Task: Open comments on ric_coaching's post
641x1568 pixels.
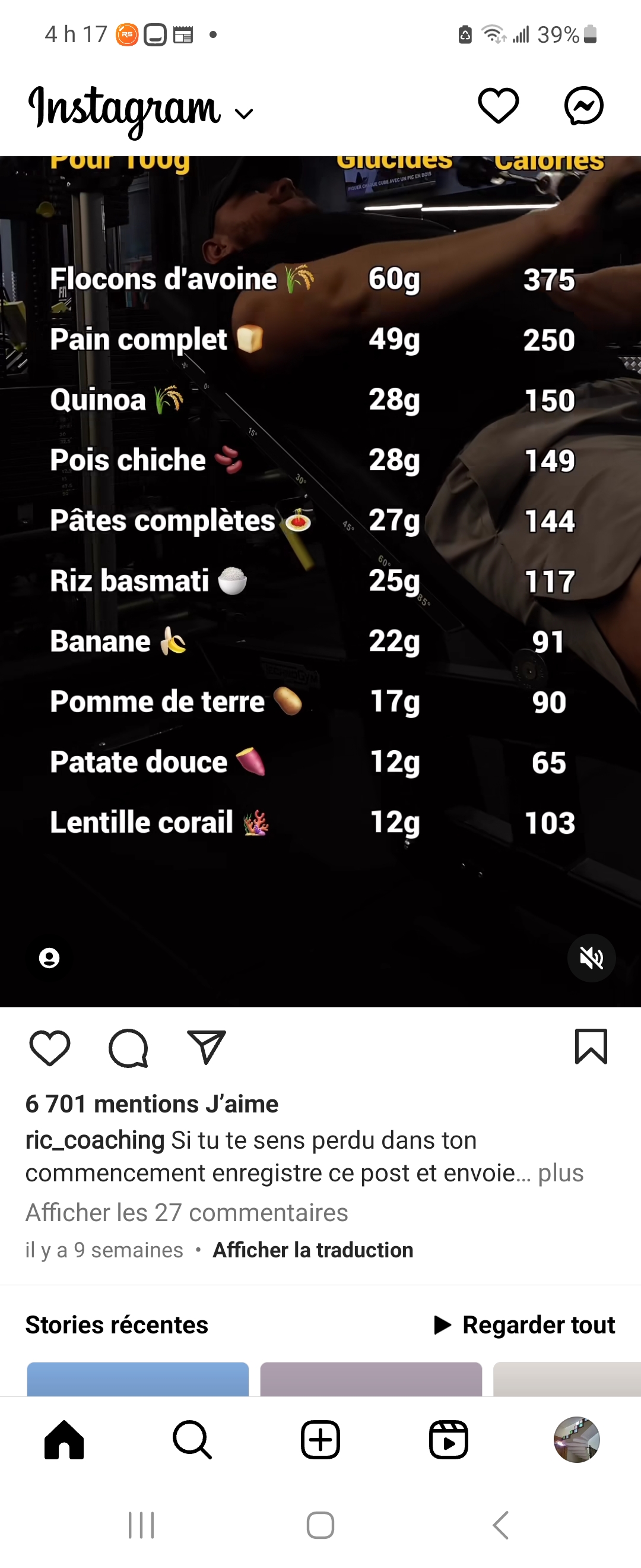Action: (x=128, y=1048)
